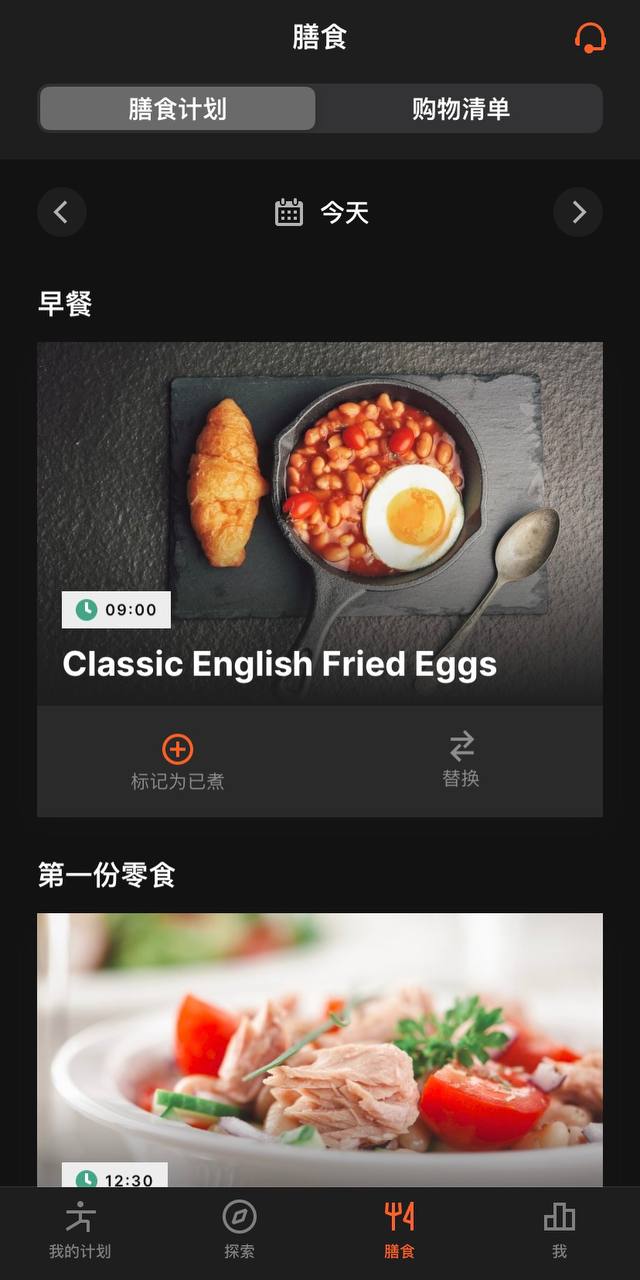The height and width of the screenshot is (1280, 640).
Task: Open the customer support headset icon
Action: click(590, 38)
